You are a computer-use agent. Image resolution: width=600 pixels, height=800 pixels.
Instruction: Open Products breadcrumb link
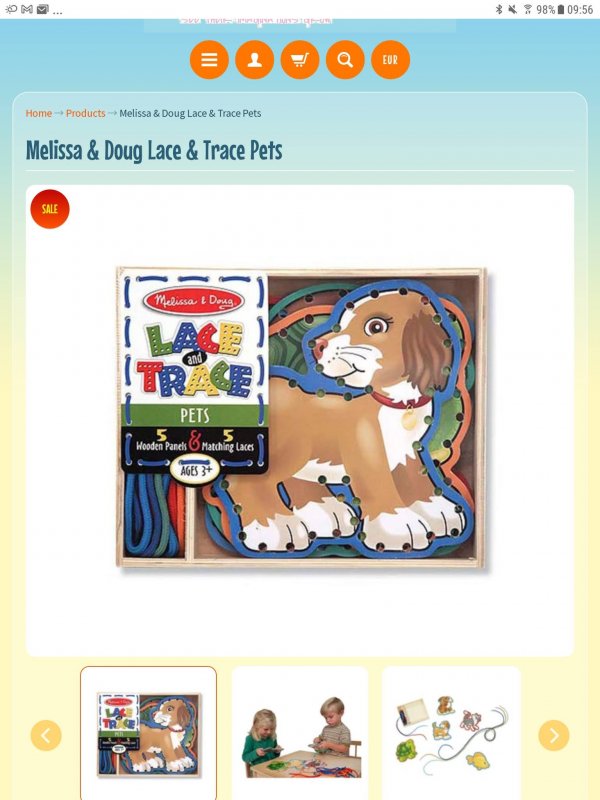click(85, 113)
